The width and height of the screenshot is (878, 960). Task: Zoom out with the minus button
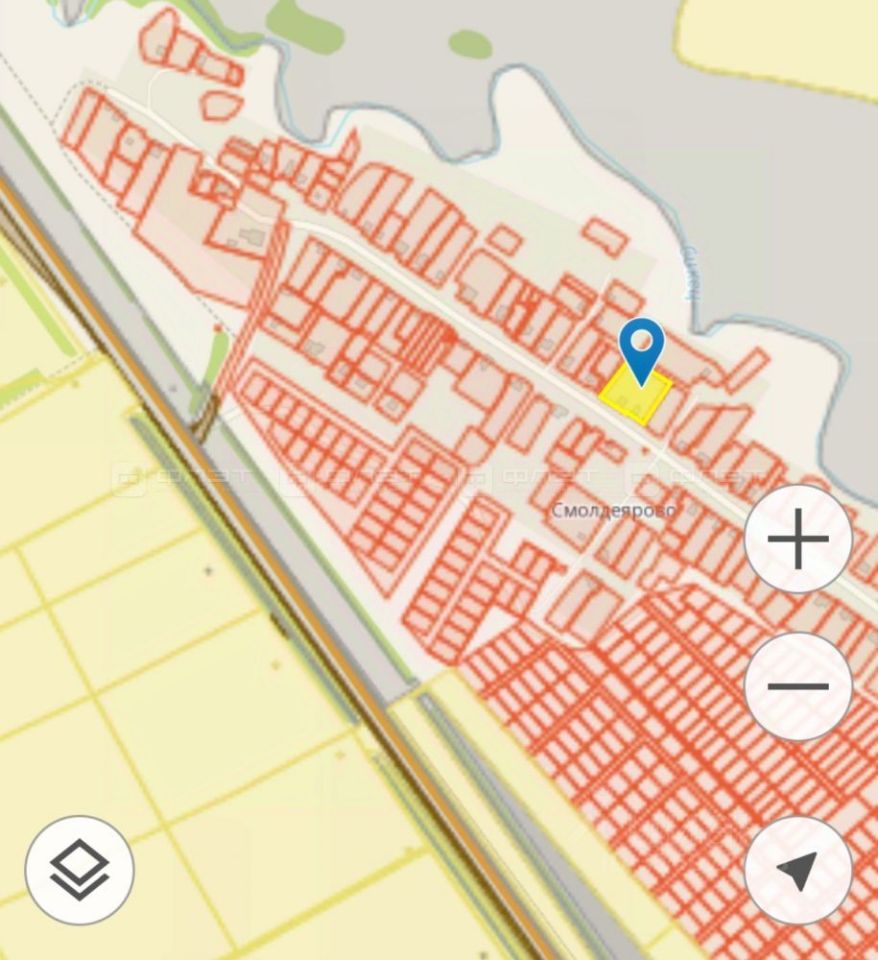pyautogui.click(x=798, y=687)
